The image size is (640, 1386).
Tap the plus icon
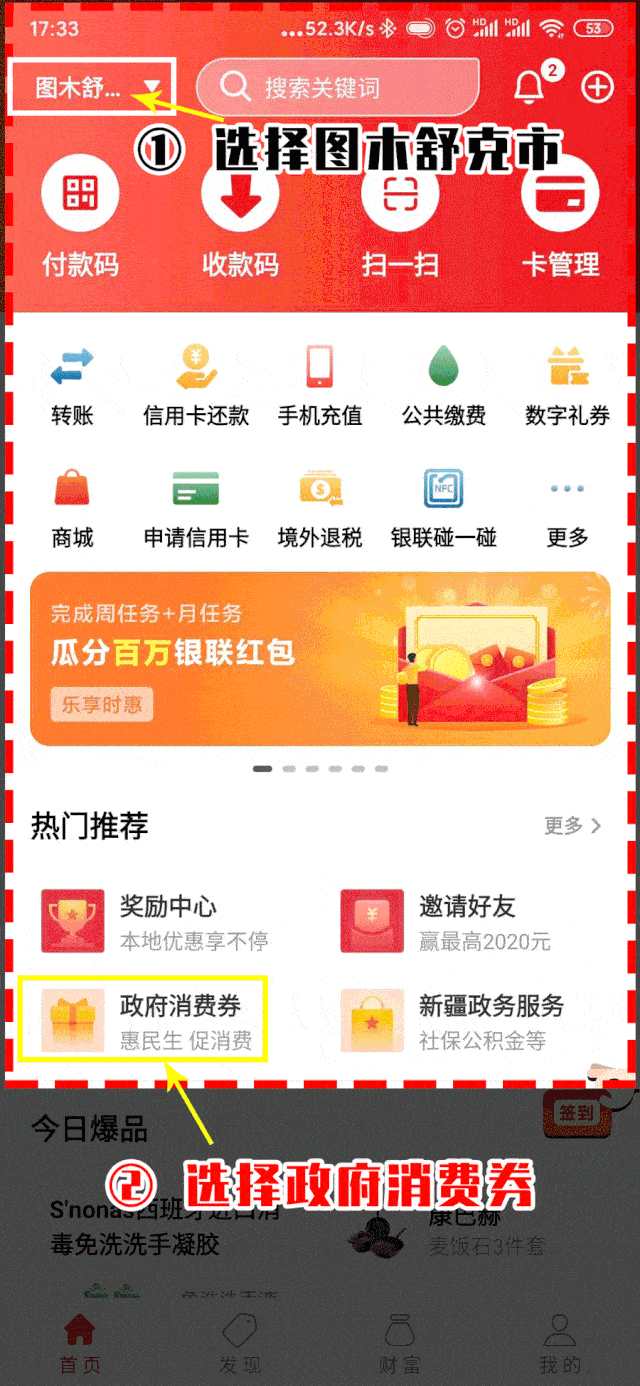tap(597, 88)
